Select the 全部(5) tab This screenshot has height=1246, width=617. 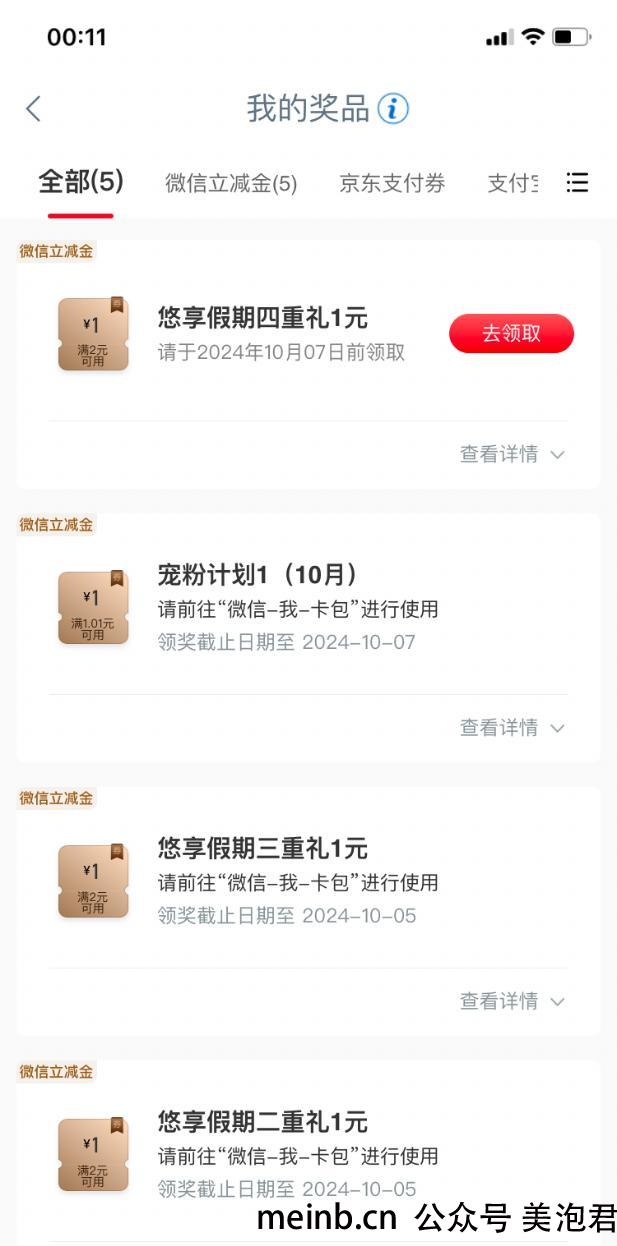[81, 182]
